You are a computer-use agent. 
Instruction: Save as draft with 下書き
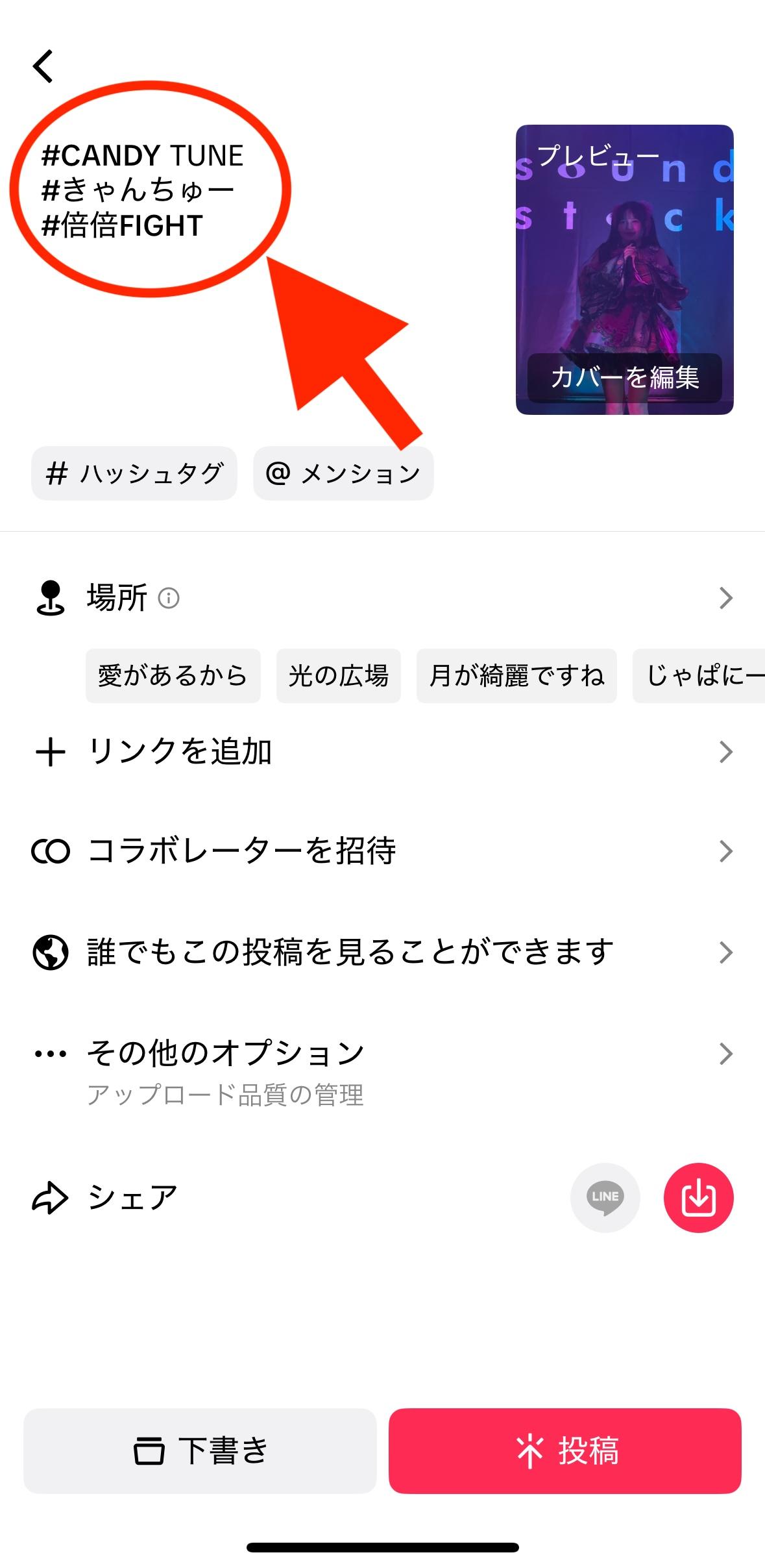tap(200, 1451)
